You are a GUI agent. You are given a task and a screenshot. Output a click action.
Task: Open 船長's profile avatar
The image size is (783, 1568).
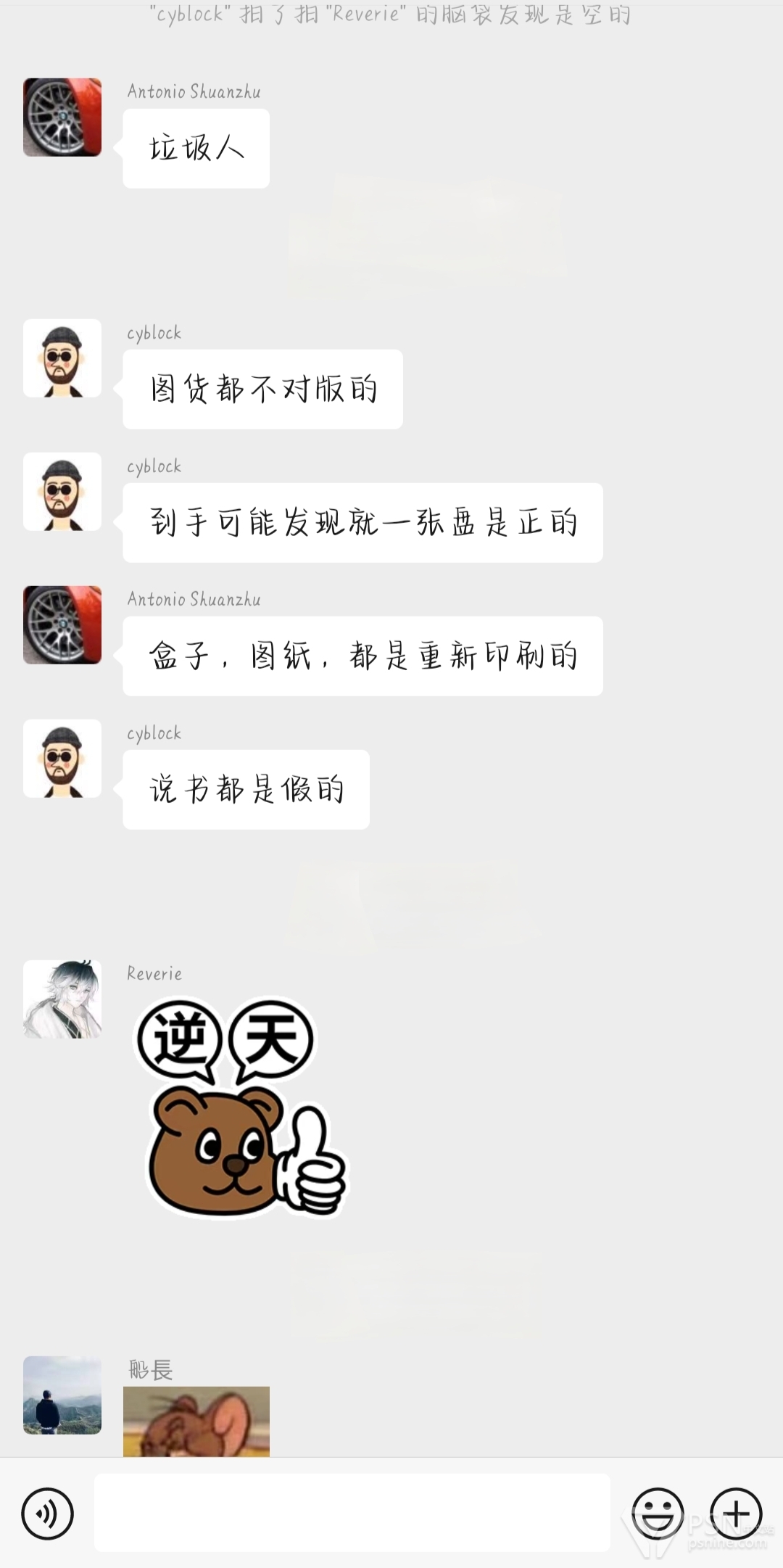[62, 1395]
